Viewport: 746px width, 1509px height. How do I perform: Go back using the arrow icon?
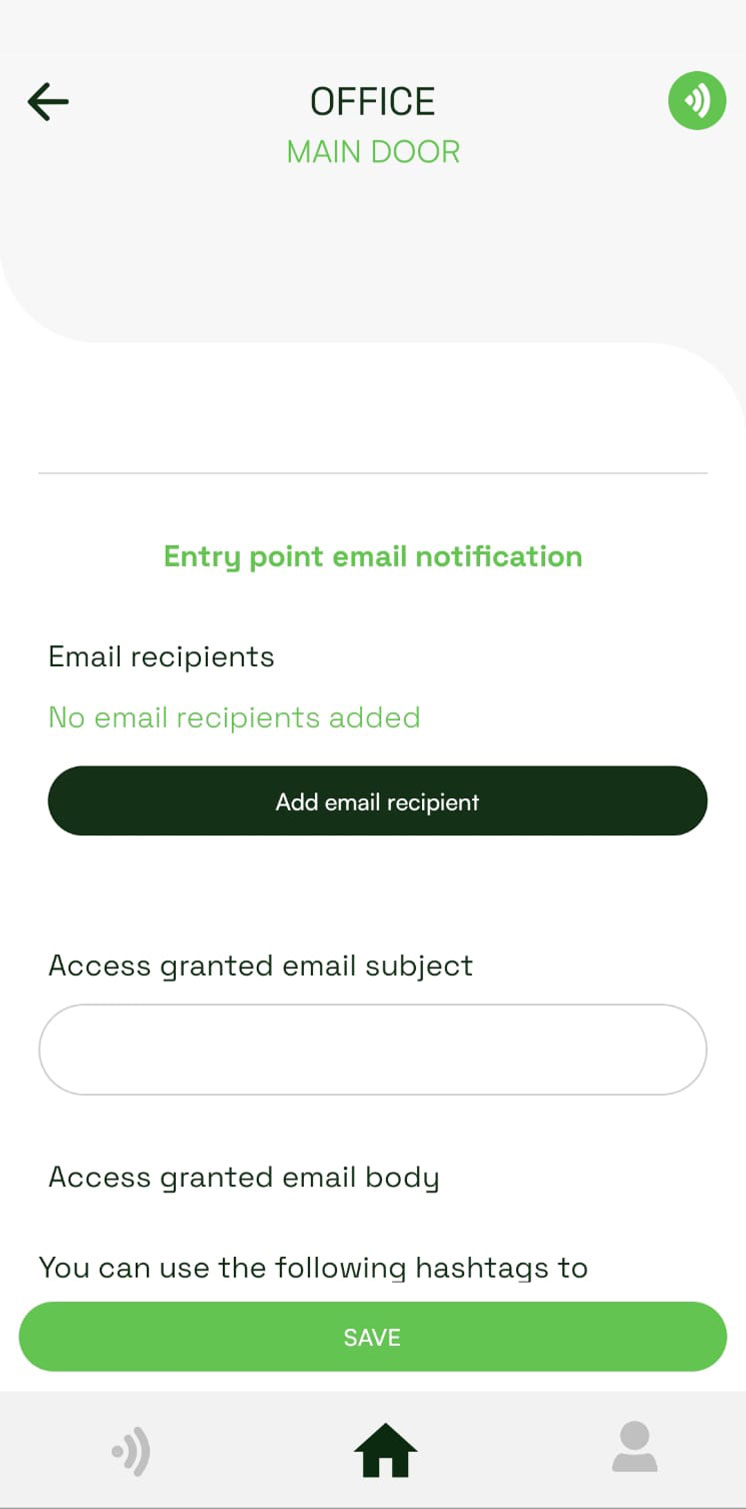point(48,101)
